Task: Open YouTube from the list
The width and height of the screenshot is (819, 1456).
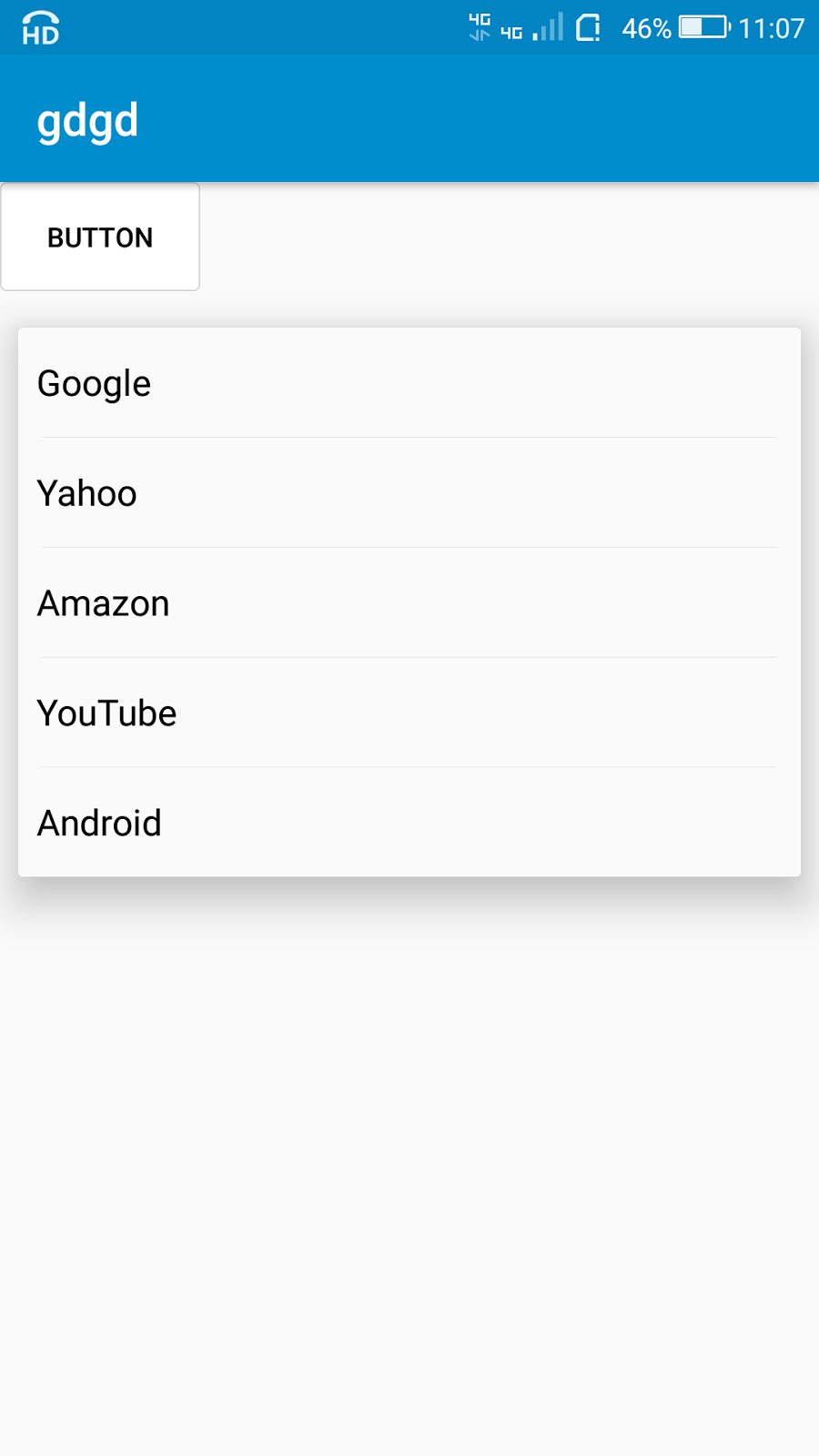Action: (x=106, y=713)
